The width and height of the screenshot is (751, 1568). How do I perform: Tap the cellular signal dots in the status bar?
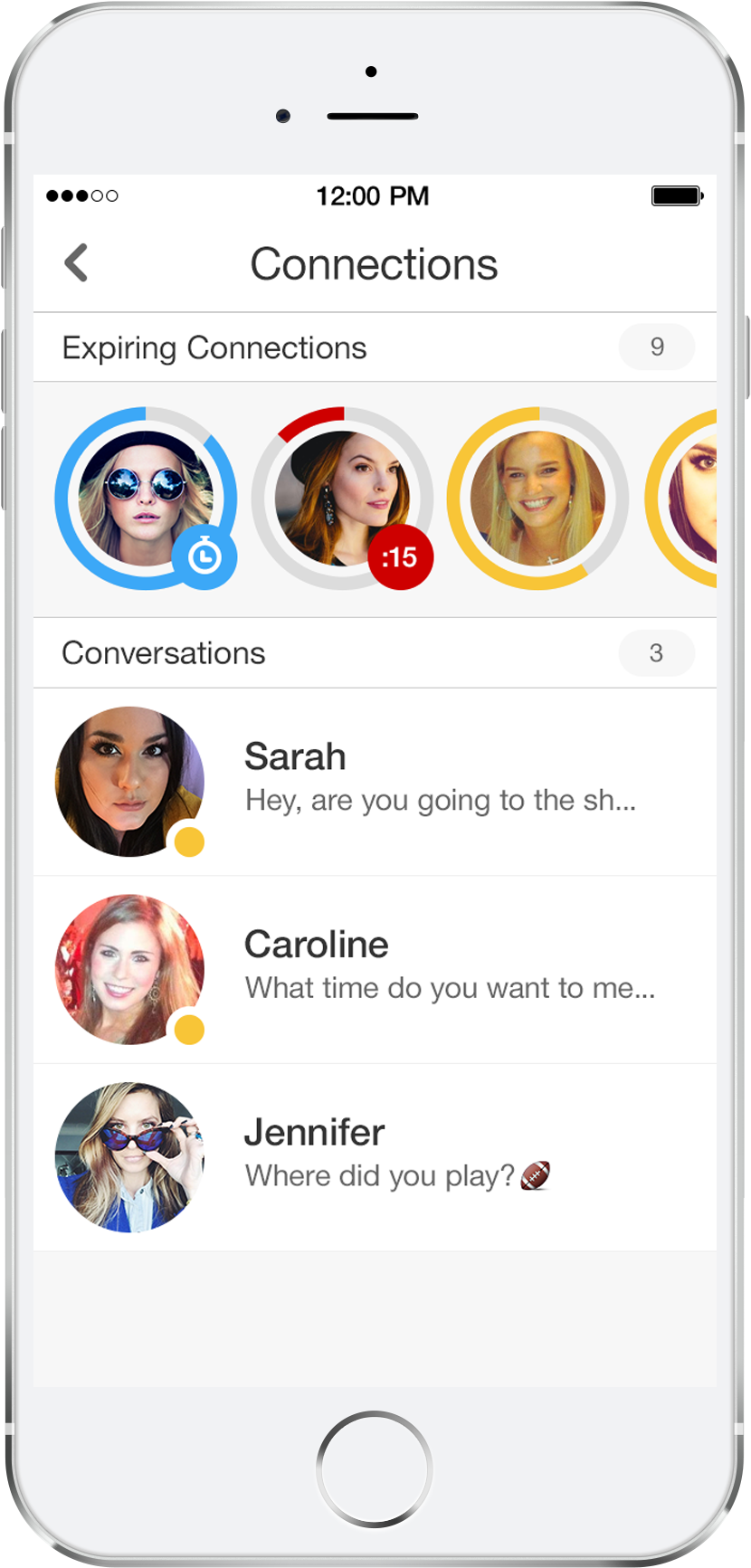pos(82,195)
